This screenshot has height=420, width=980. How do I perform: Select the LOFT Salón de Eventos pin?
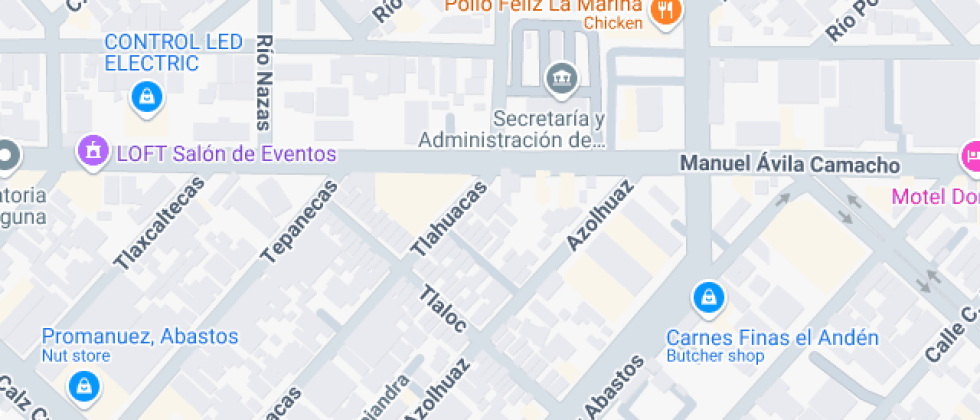pos(93,153)
